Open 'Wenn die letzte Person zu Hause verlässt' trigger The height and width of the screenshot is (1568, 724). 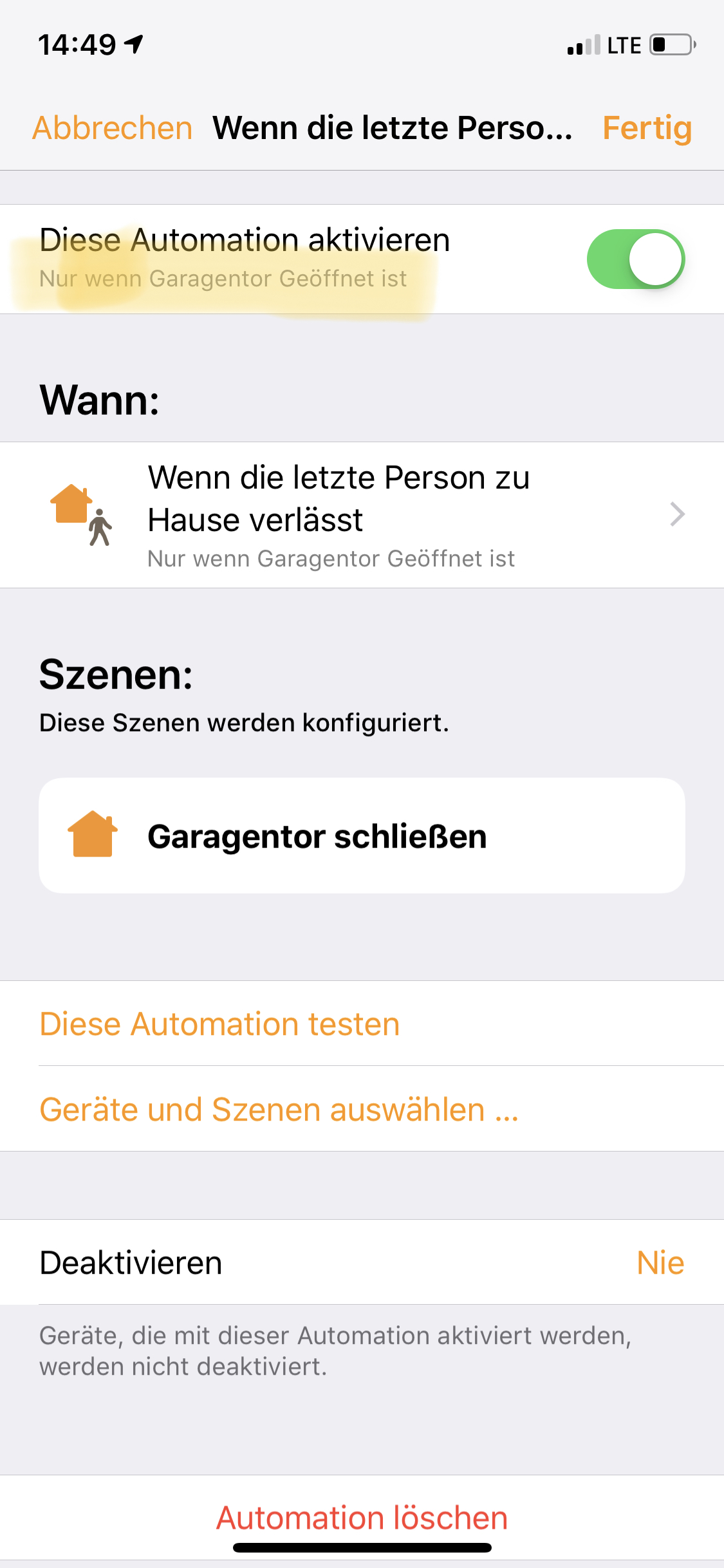coord(362,515)
